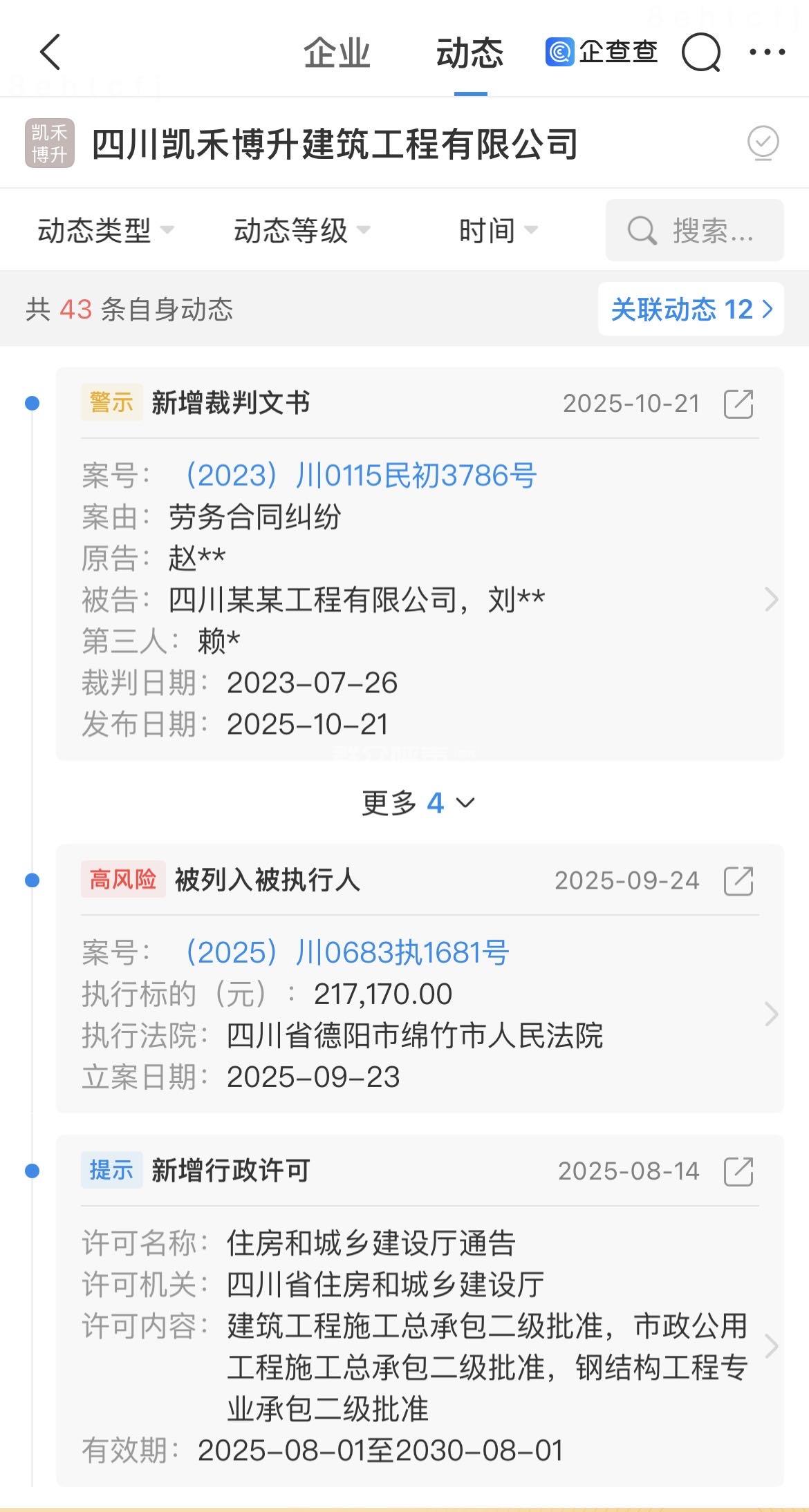Share the 新增行政许可 entry
Screen dimensions: 809x1512
[738, 1171]
